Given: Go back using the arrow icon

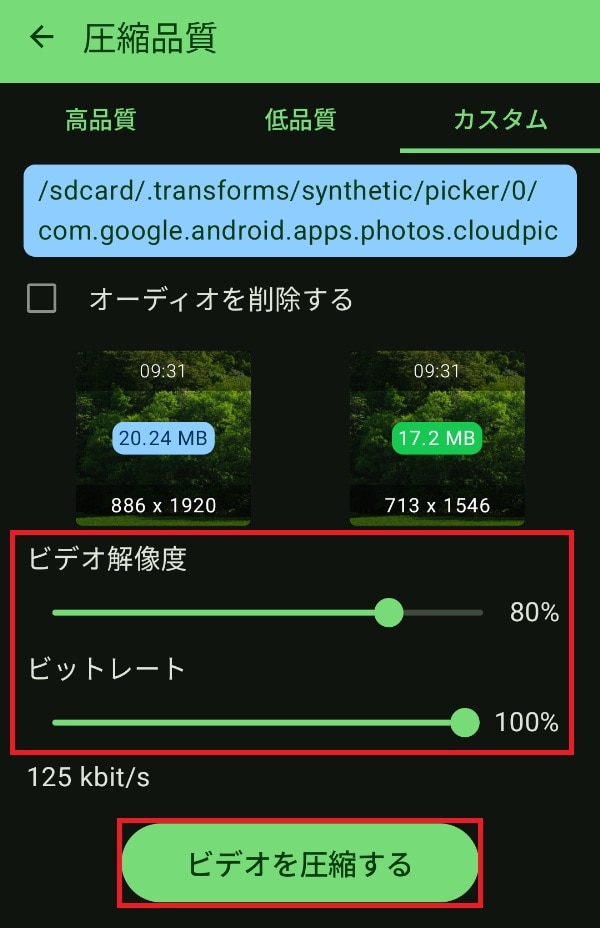Looking at the screenshot, I should (41, 39).
